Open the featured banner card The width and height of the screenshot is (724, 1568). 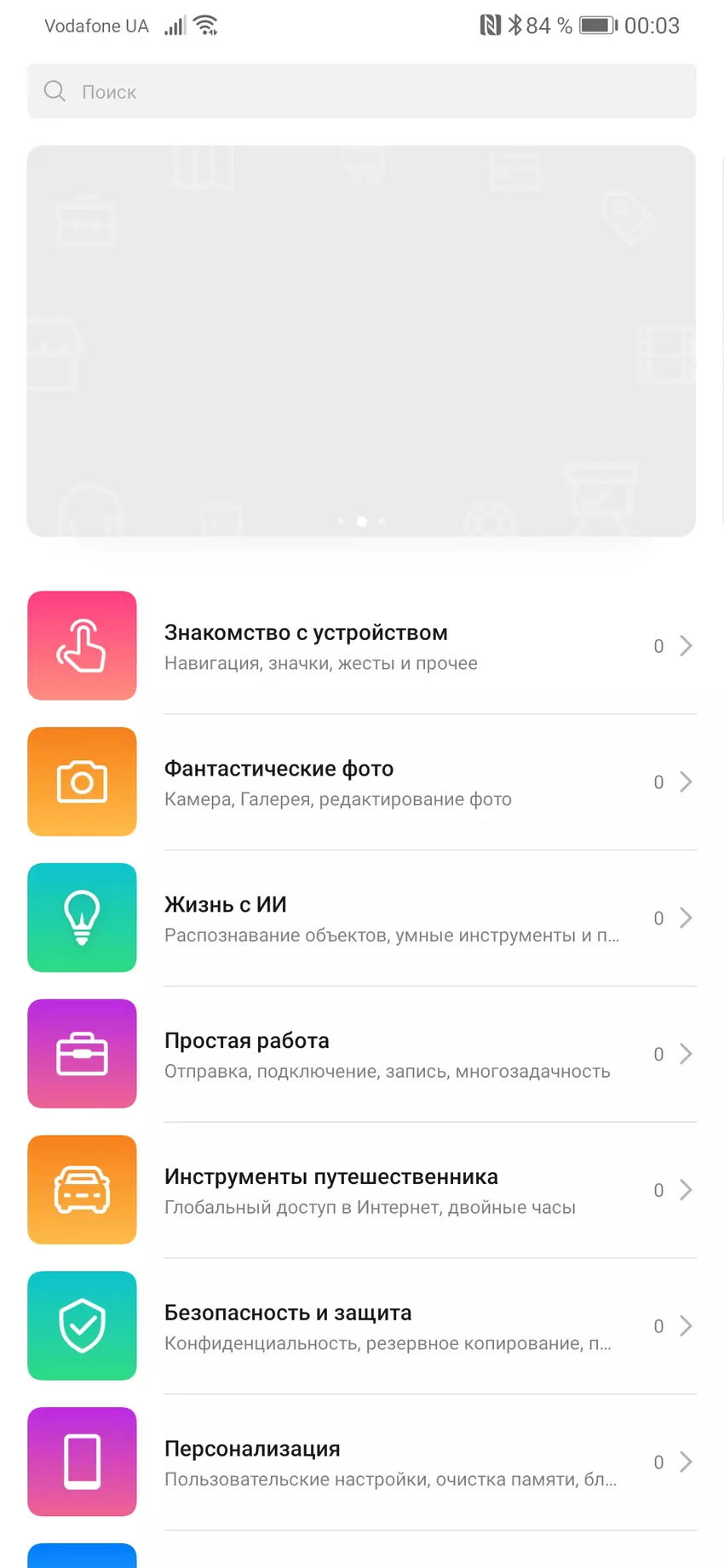click(361, 340)
